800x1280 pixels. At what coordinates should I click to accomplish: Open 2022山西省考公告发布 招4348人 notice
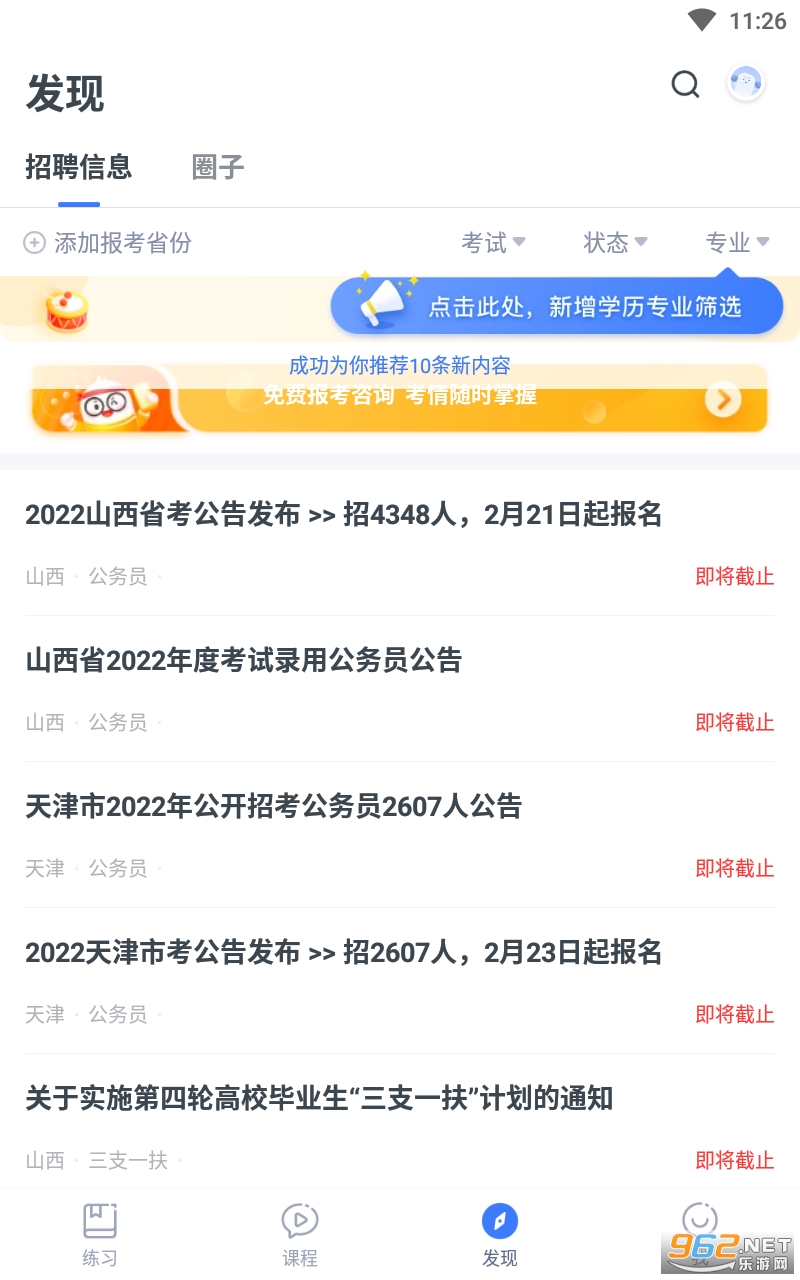coord(344,515)
